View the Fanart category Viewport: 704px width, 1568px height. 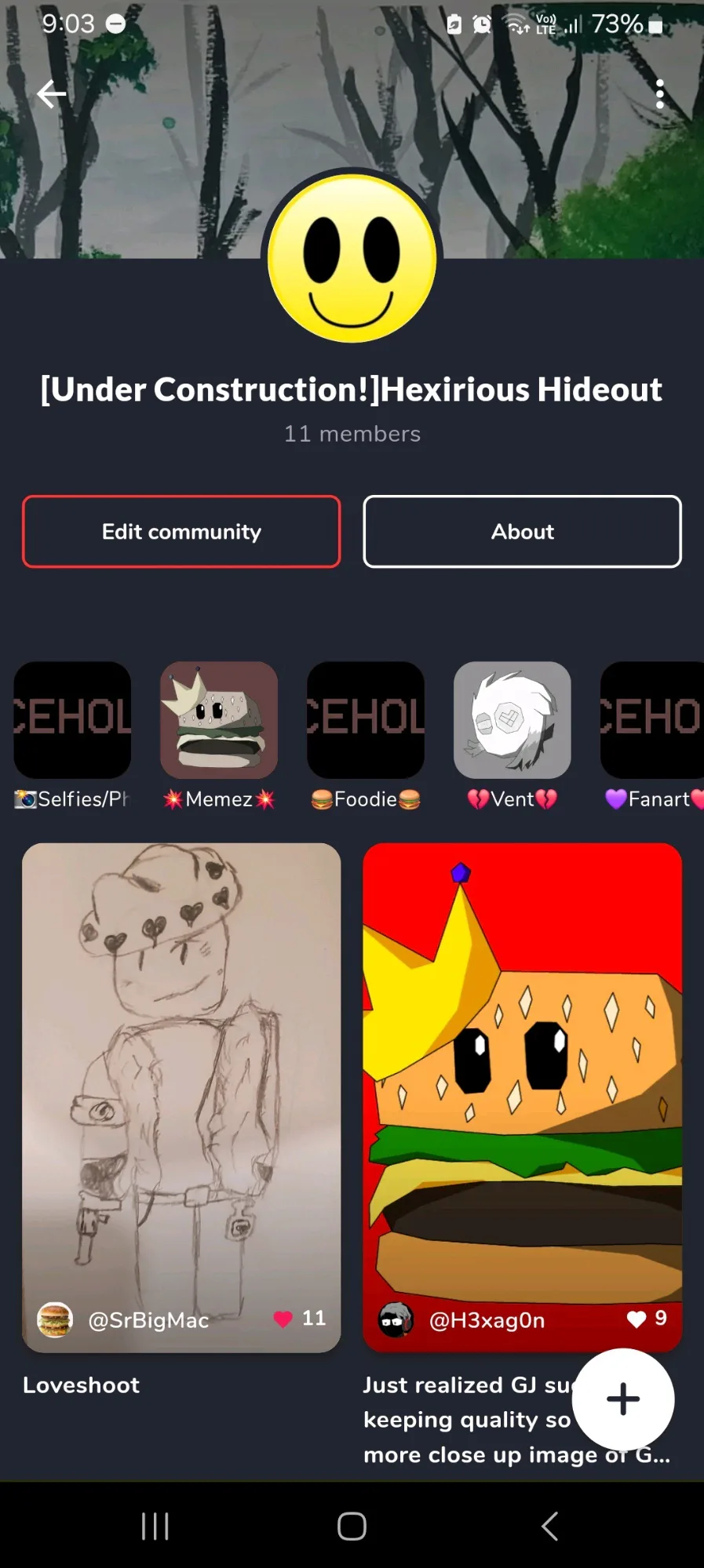coord(651,720)
